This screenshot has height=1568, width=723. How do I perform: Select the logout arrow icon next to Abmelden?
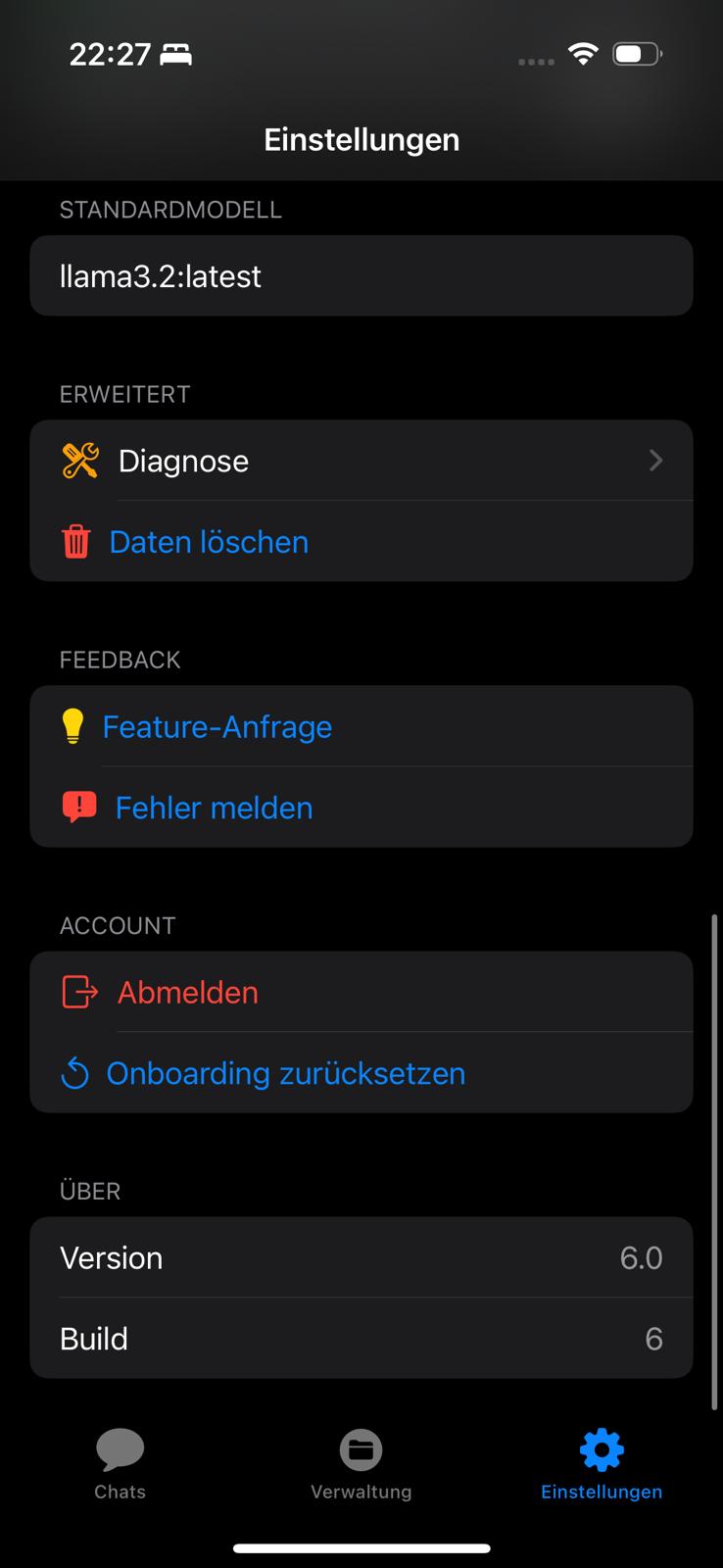[78, 992]
